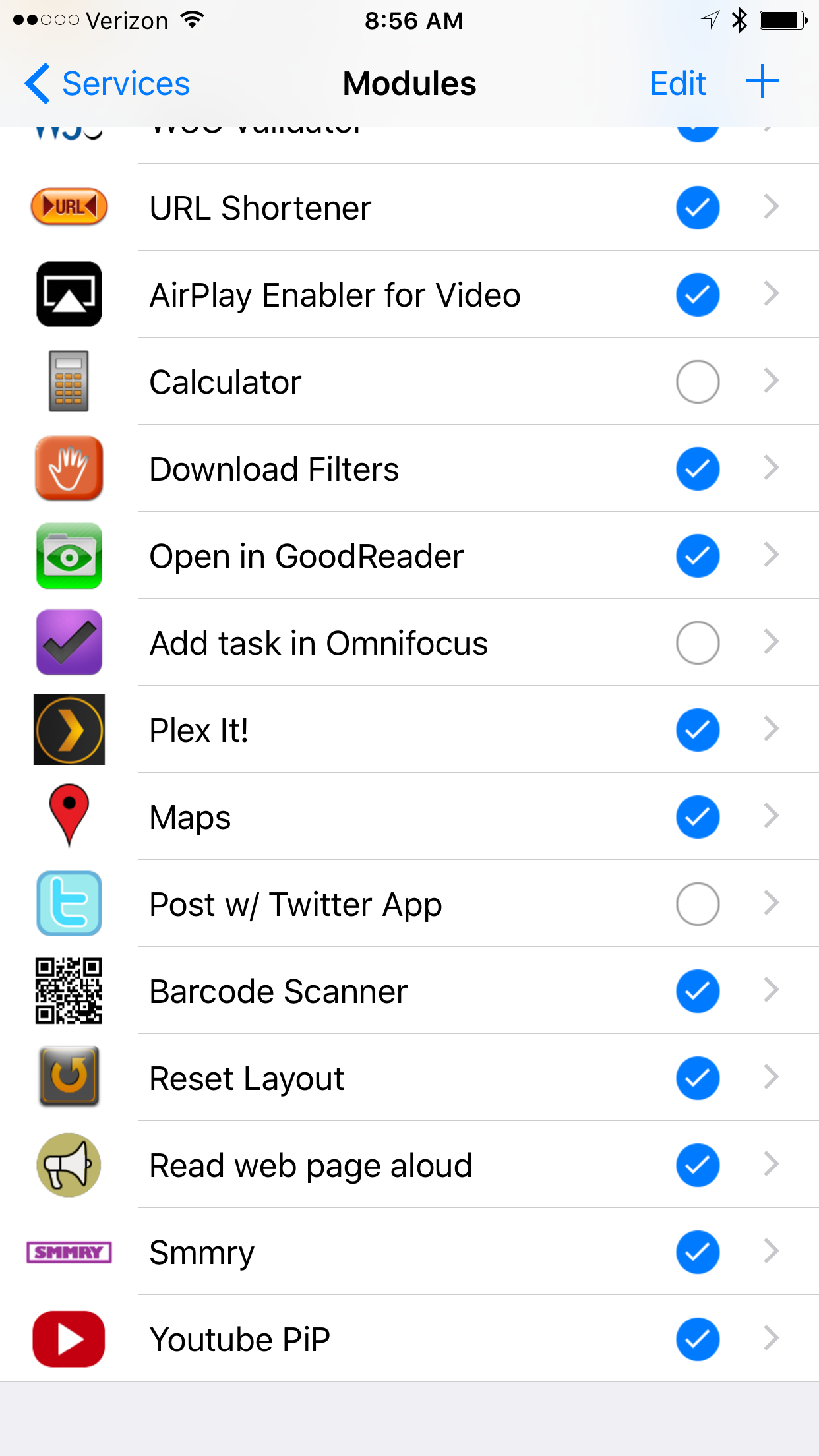Turn on Post w/ Twitter App
The image size is (819, 1456).
tap(697, 904)
